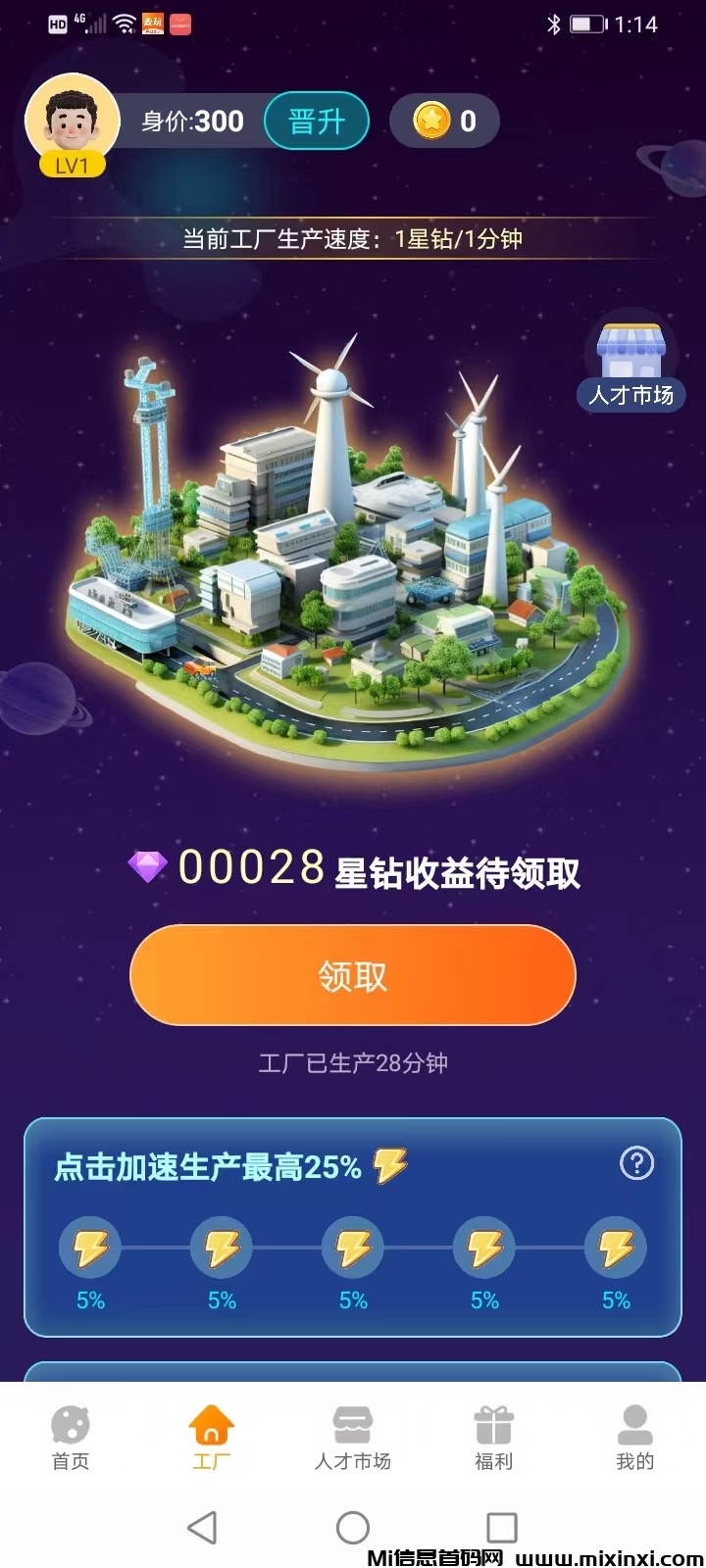
Task: Tap the Android home circle button
Action: pyautogui.click(x=353, y=1527)
